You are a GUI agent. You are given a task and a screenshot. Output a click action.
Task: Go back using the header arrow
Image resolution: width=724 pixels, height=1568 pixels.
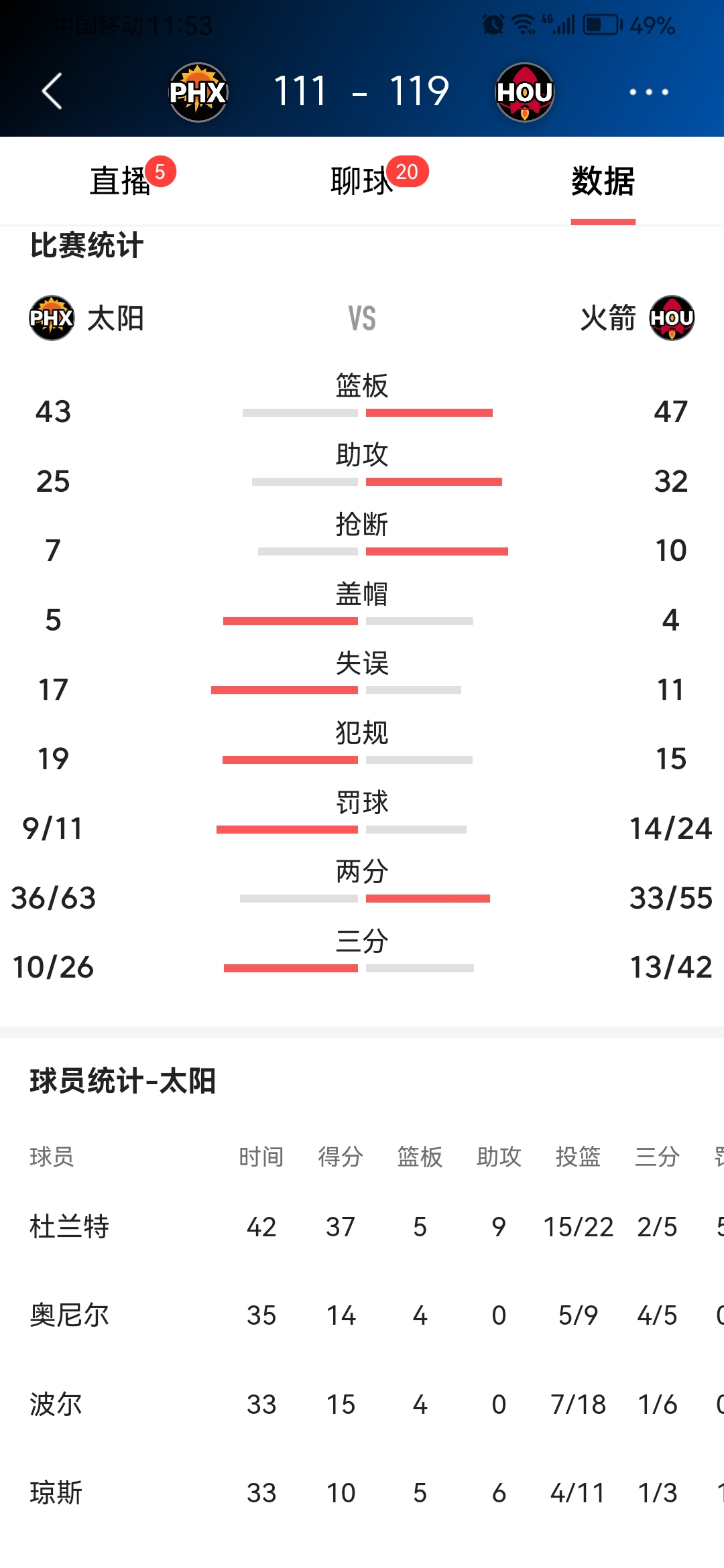(52, 92)
